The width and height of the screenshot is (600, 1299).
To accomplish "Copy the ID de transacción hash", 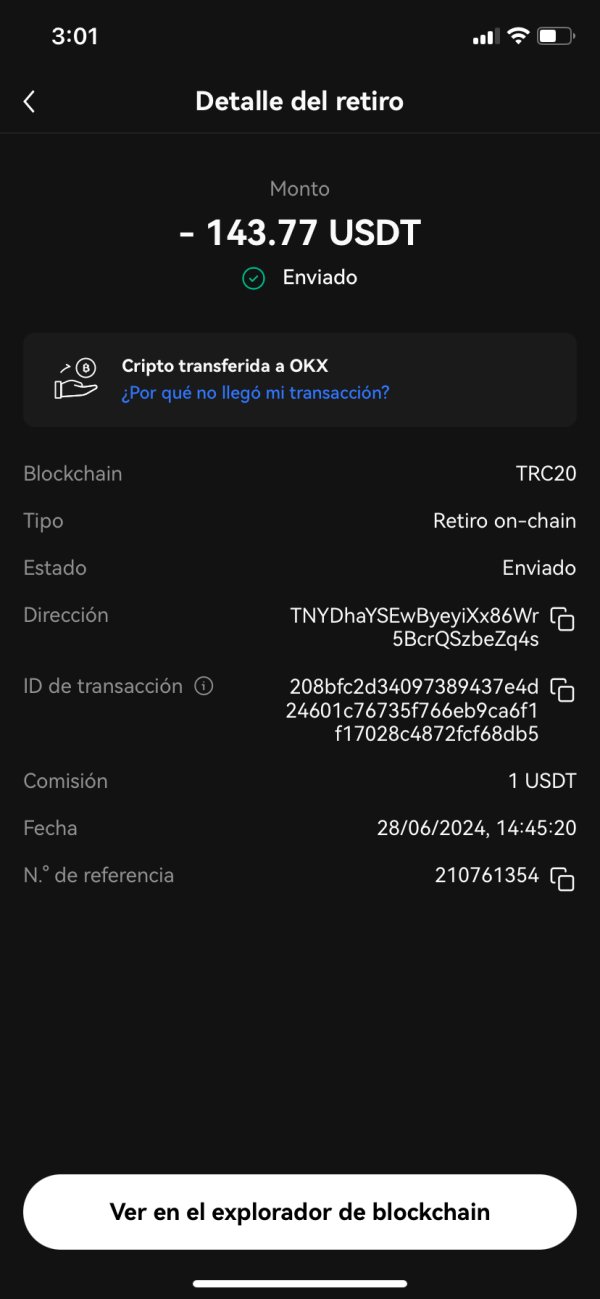I will coord(563,690).
